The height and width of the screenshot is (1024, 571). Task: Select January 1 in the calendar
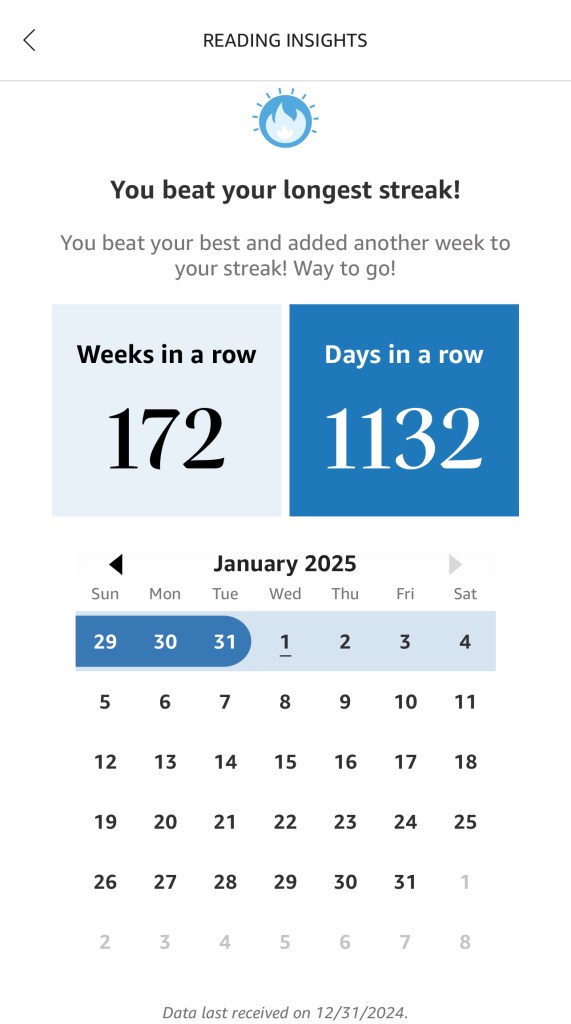[x=285, y=643]
